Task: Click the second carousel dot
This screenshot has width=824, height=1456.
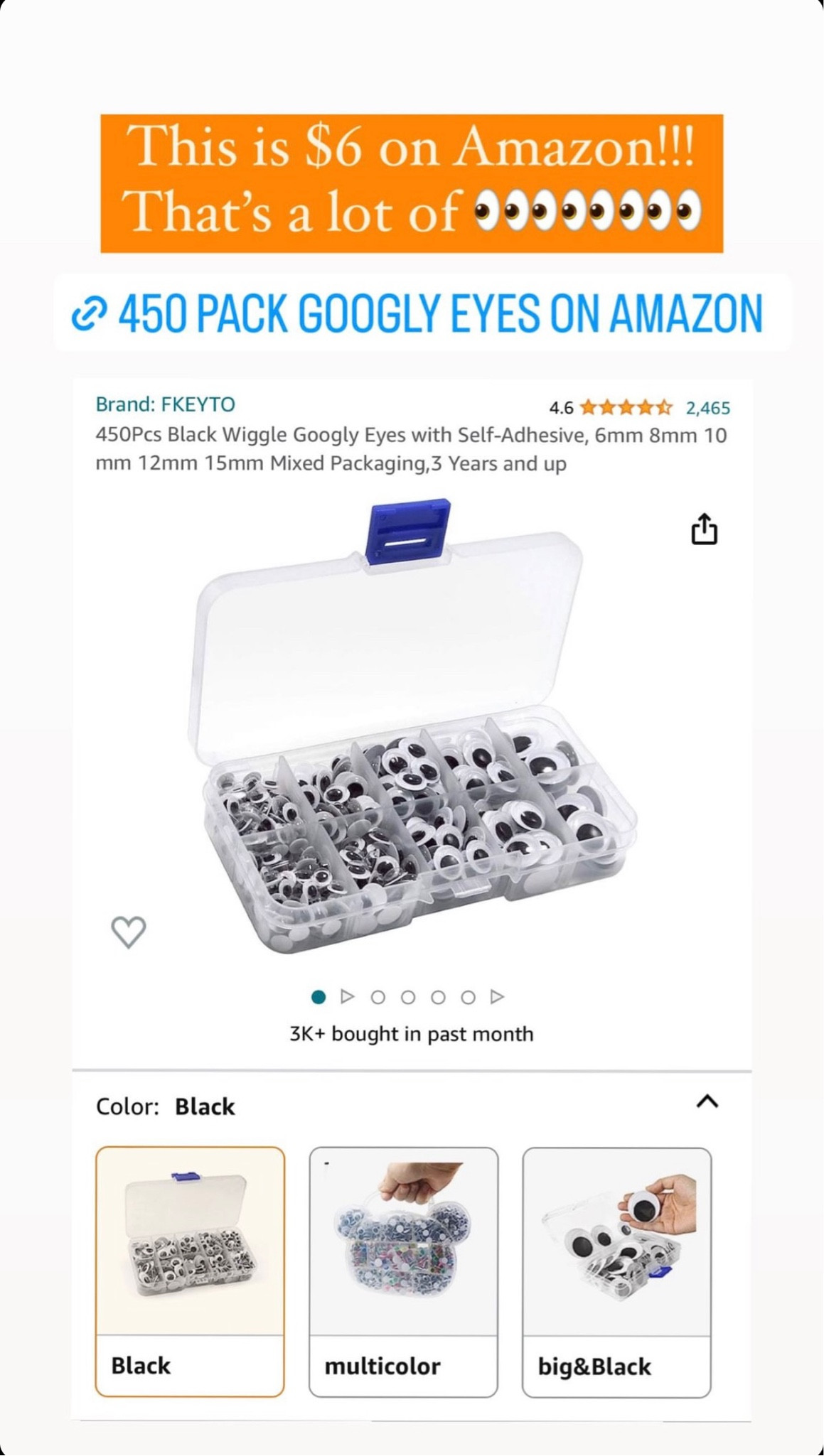Action: point(378,997)
